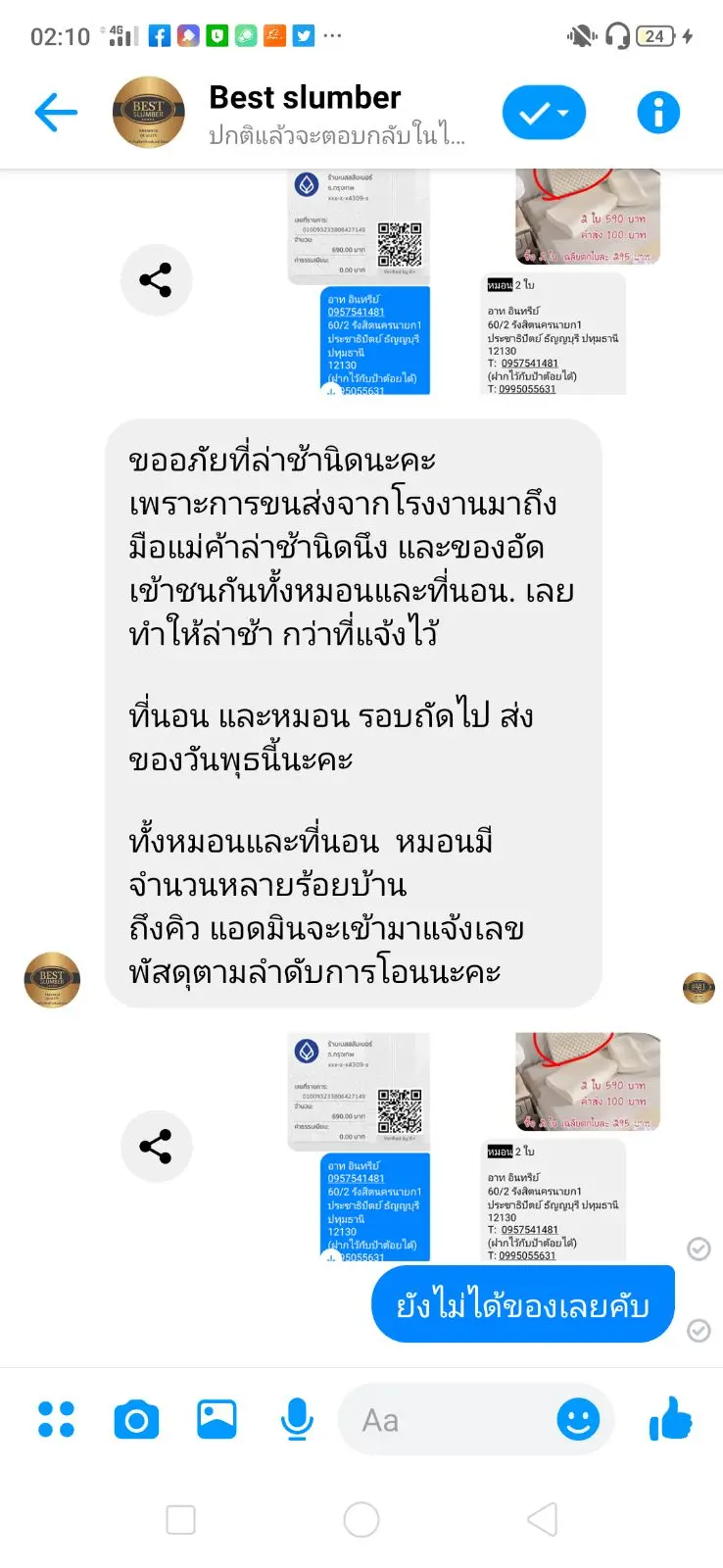Image resolution: width=723 pixels, height=1568 pixels.
Task: Tap the Android back navigation button
Action: pyautogui.click(x=542, y=1520)
